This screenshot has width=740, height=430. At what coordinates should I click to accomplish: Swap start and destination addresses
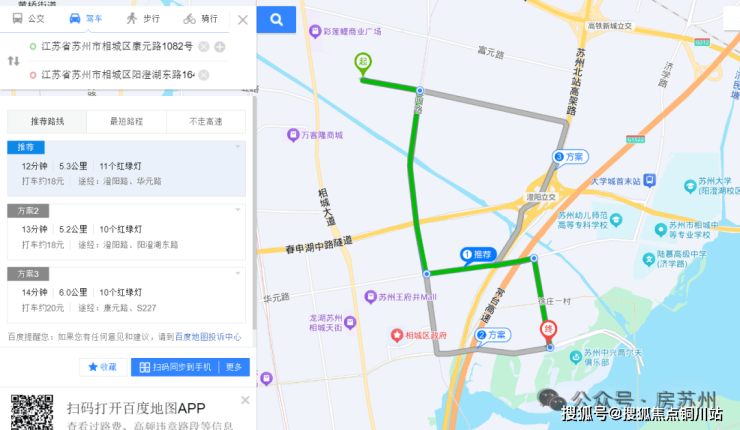coord(13,61)
